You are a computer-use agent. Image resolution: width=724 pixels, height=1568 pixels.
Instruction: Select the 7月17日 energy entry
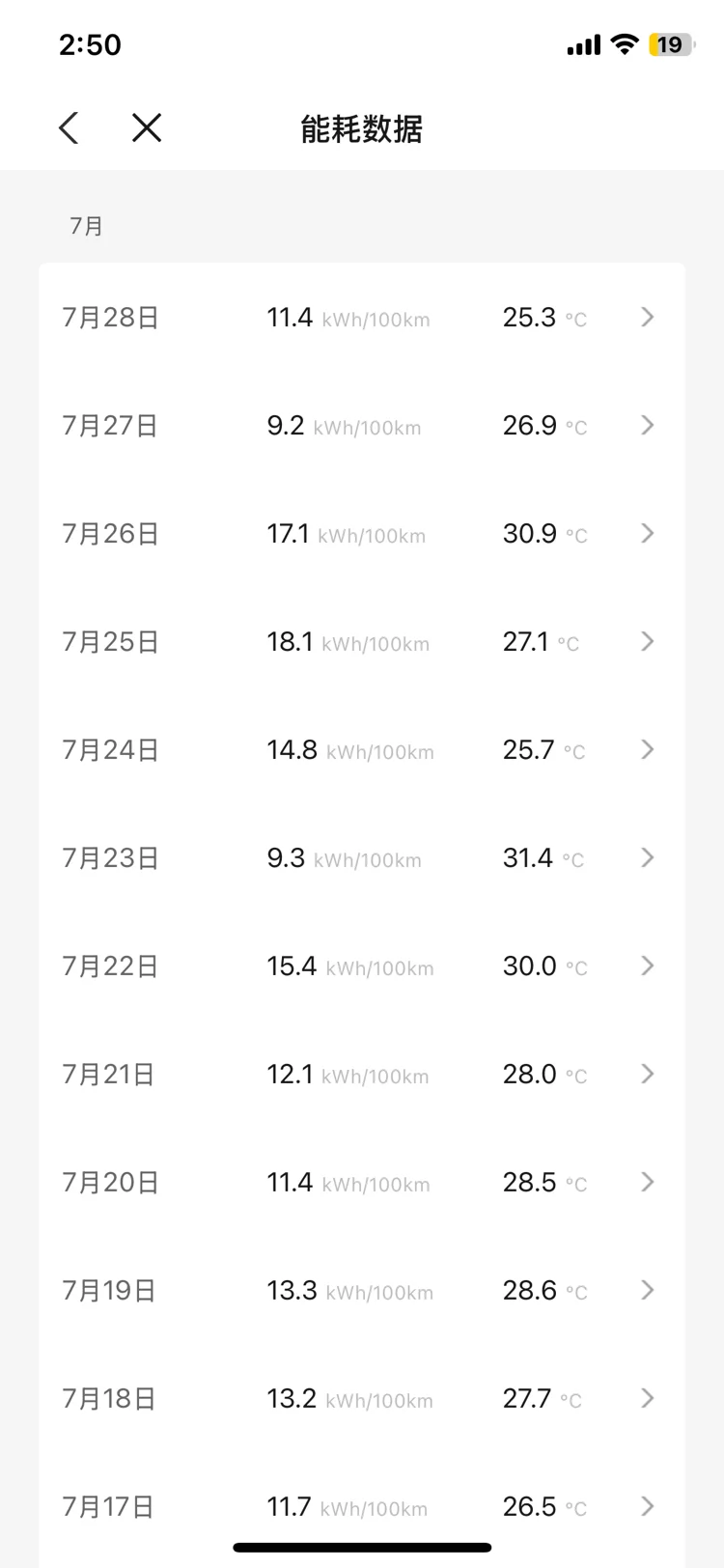click(362, 1507)
